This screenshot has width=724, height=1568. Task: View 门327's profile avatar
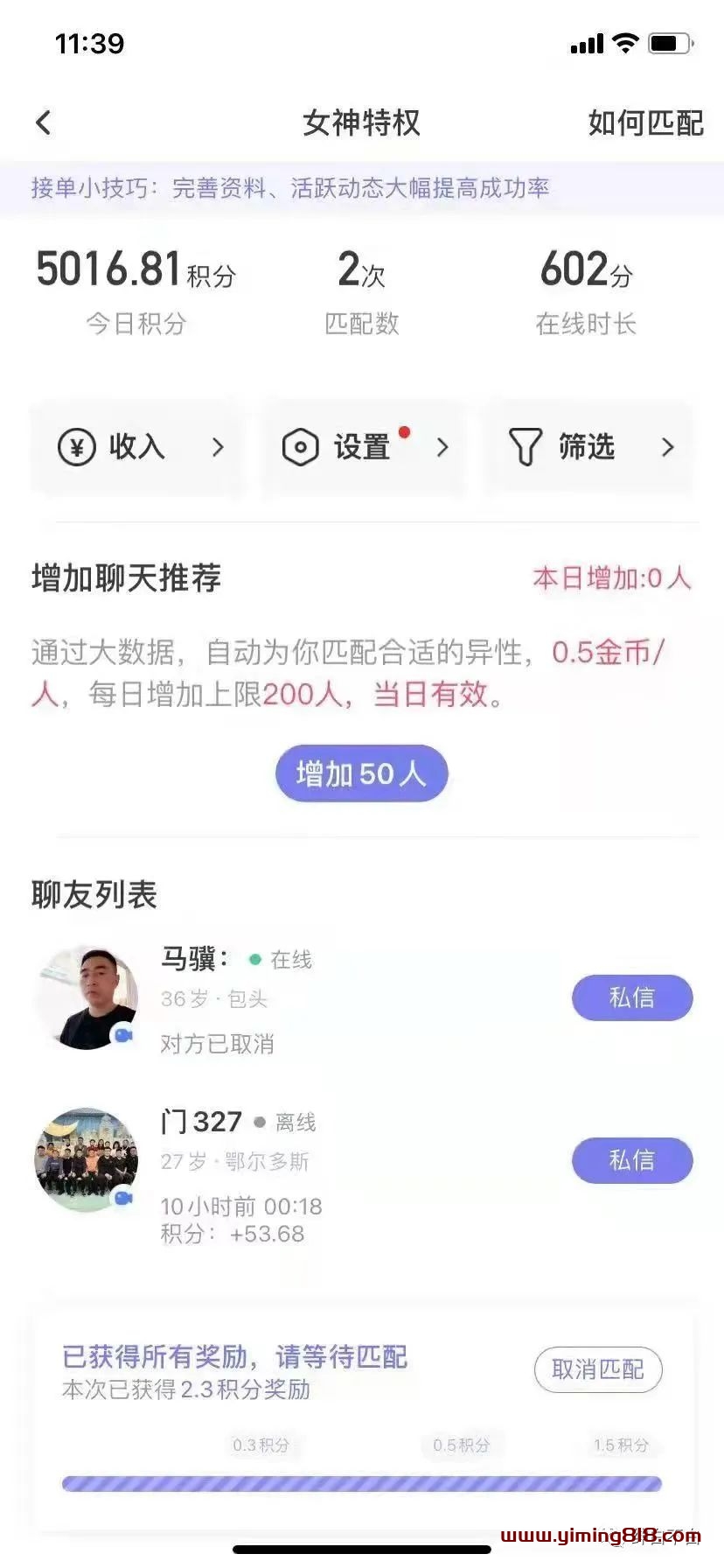[x=87, y=1160]
